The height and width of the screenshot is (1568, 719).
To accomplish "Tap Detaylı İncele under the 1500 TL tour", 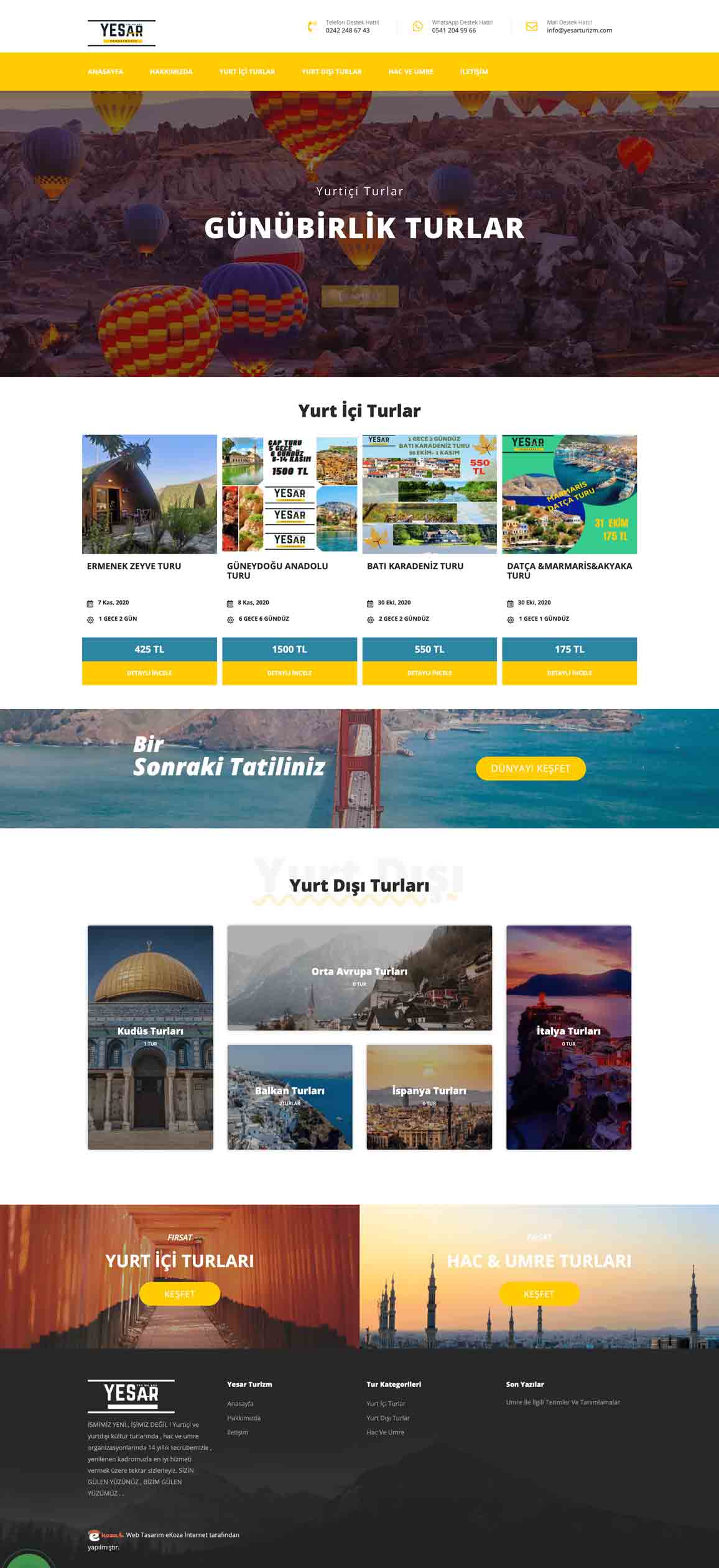I will (x=289, y=673).
